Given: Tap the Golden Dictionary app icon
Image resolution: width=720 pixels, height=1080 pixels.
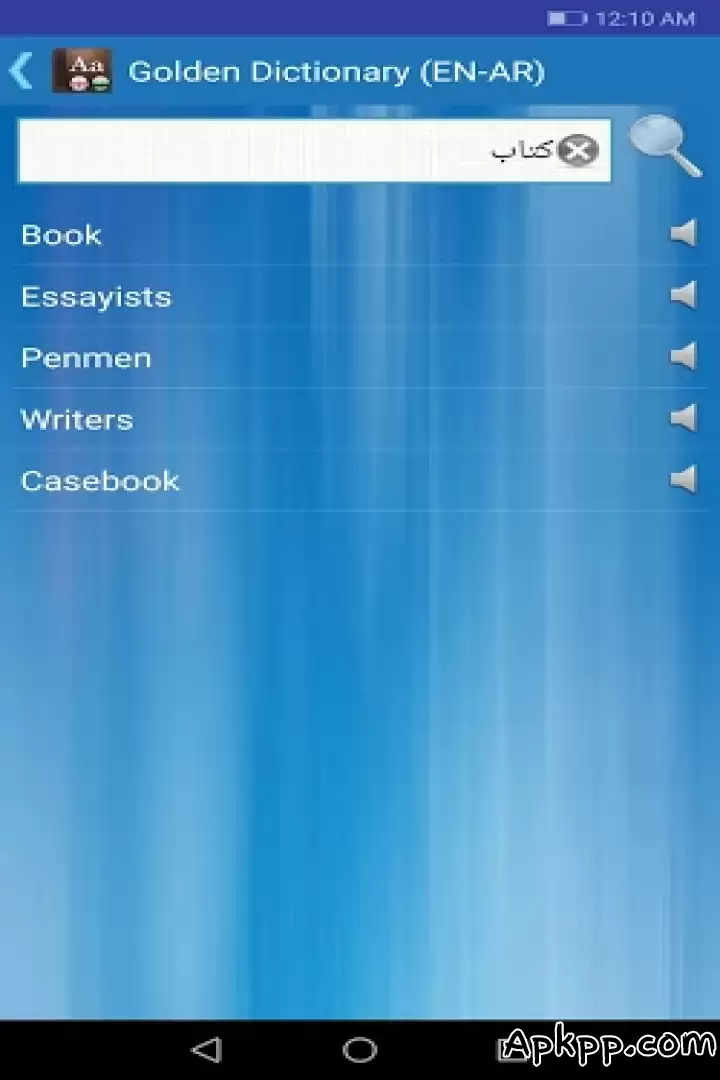Looking at the screenshot, I should [82, 71].
